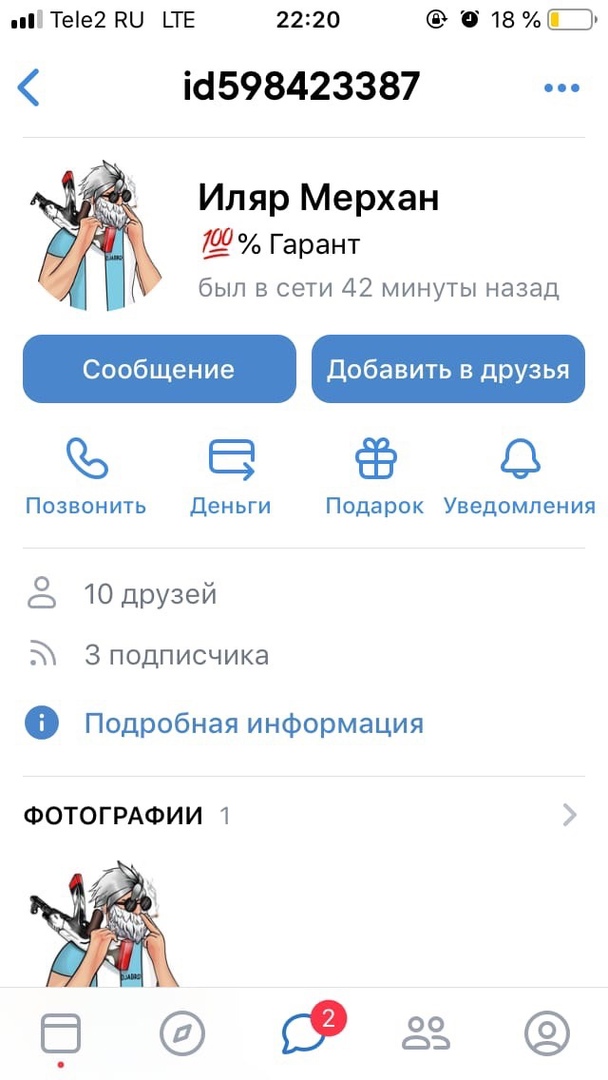Open the messages tab with badge
This screenshot has height=1080, width=608.
(x=306, y=1033)
